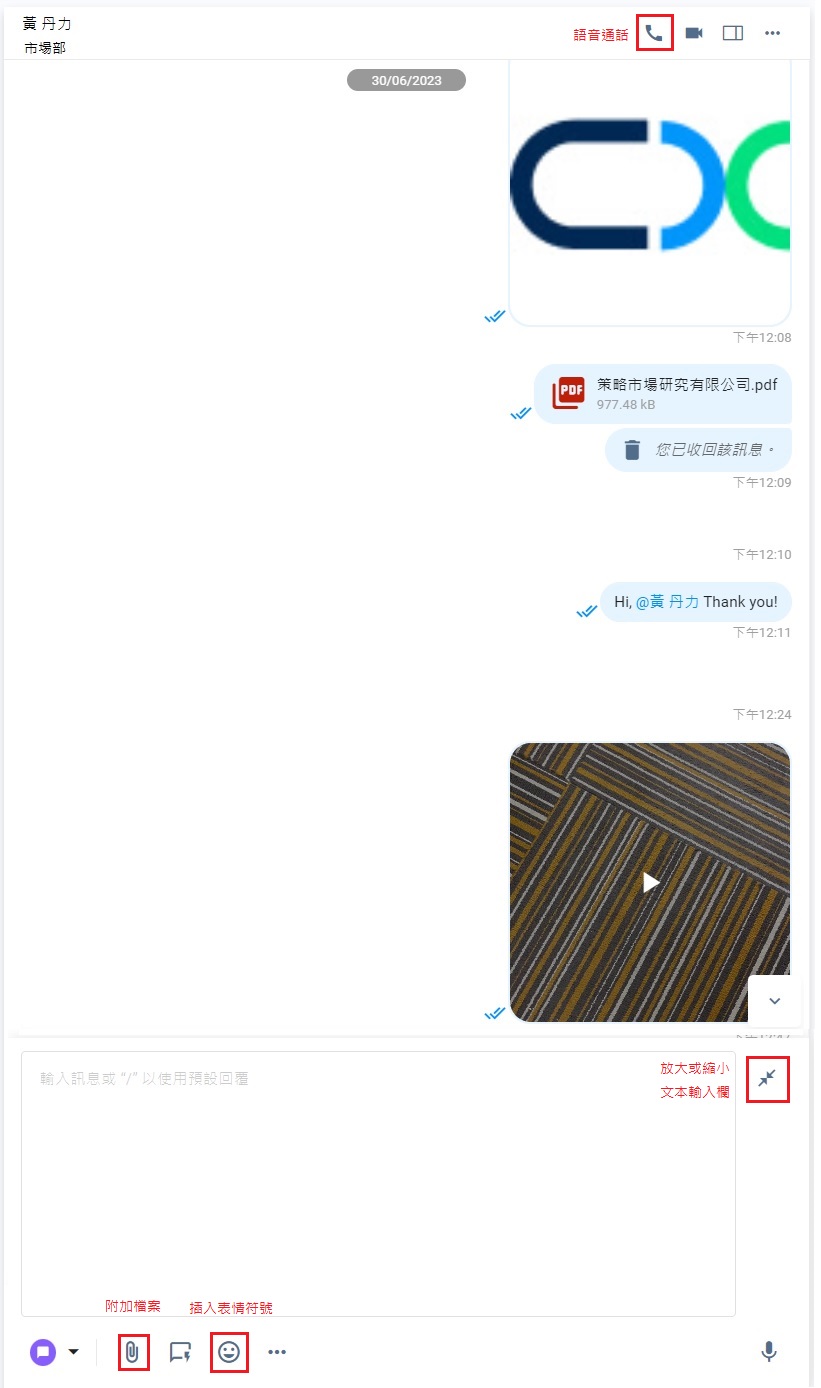Focus the message input field
This screenshot has width=821, height=1388.
[x=378, y=1180]
